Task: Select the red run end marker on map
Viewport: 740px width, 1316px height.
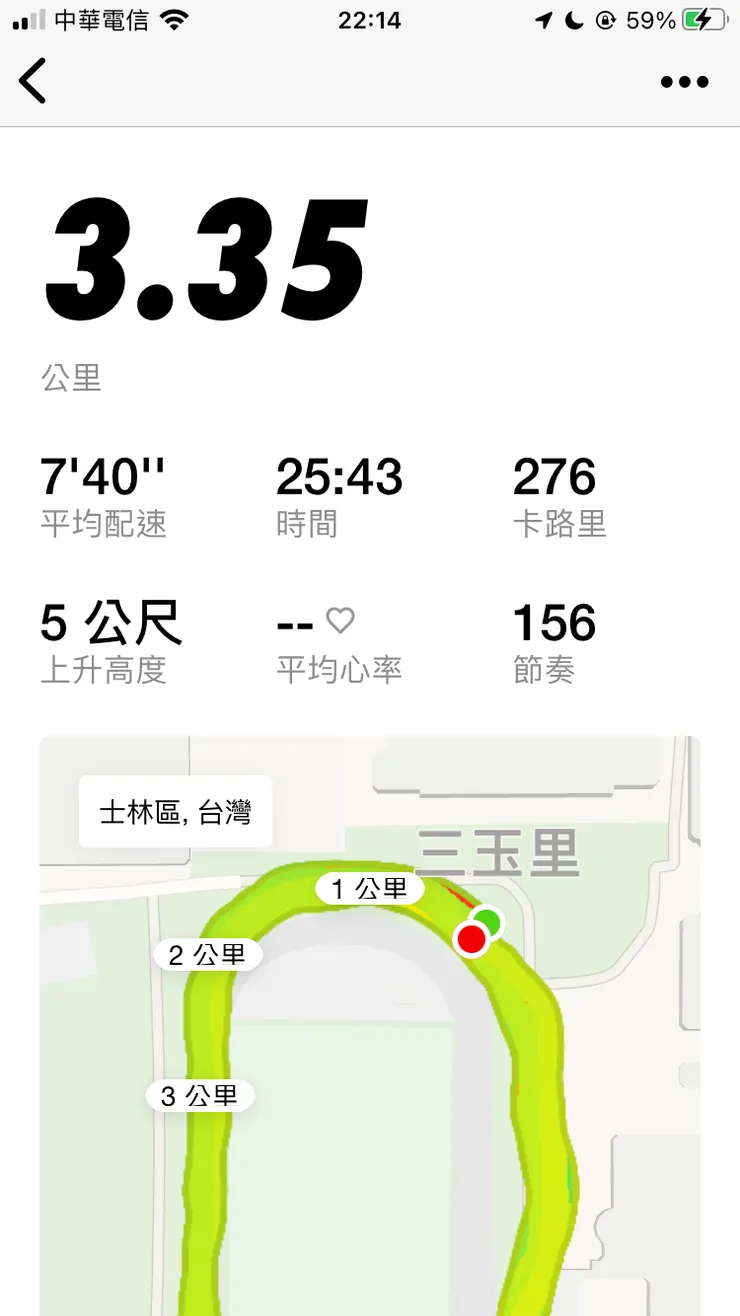Action: 471,938
